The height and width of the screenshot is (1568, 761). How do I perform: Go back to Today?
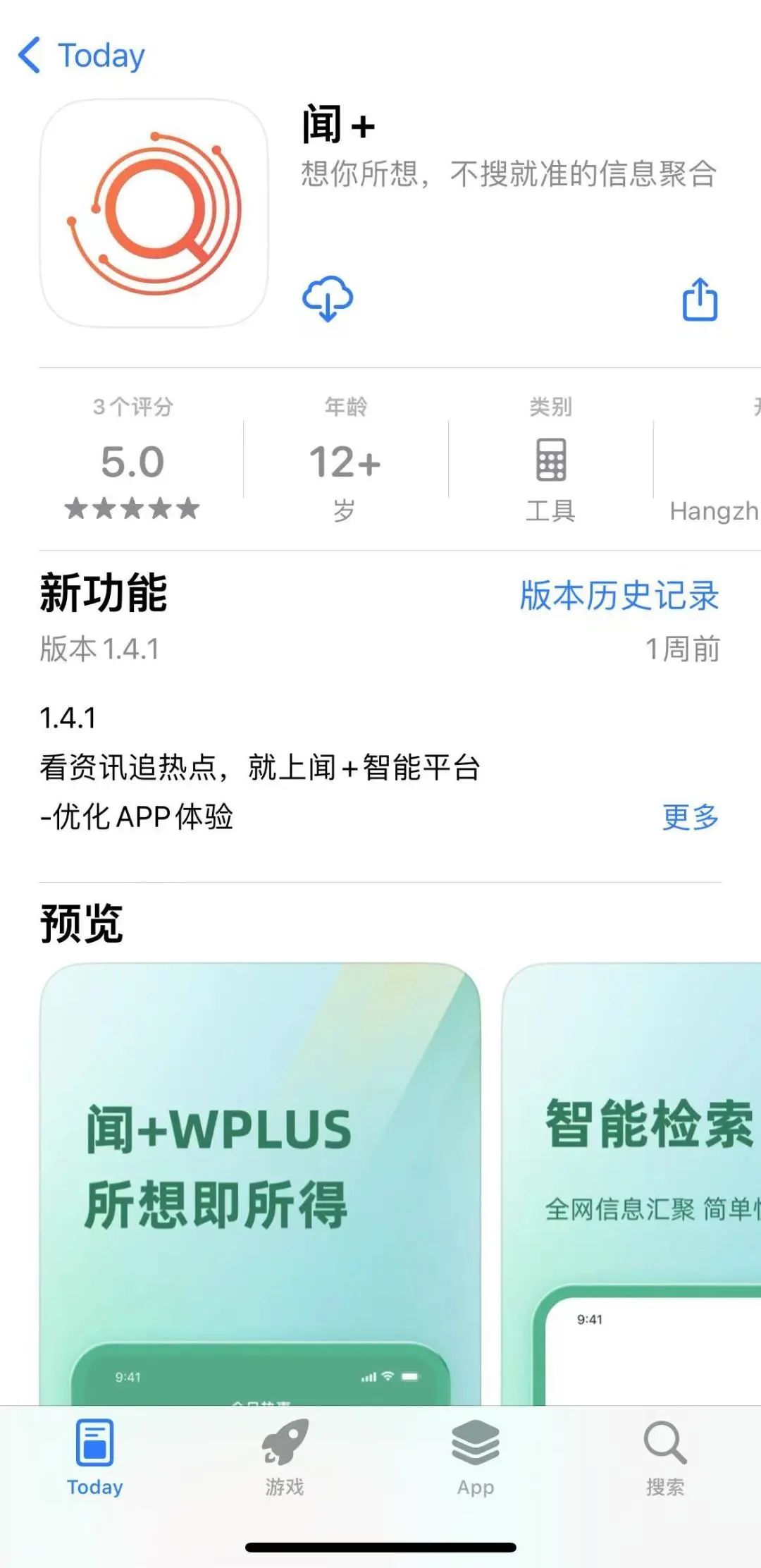81,56
